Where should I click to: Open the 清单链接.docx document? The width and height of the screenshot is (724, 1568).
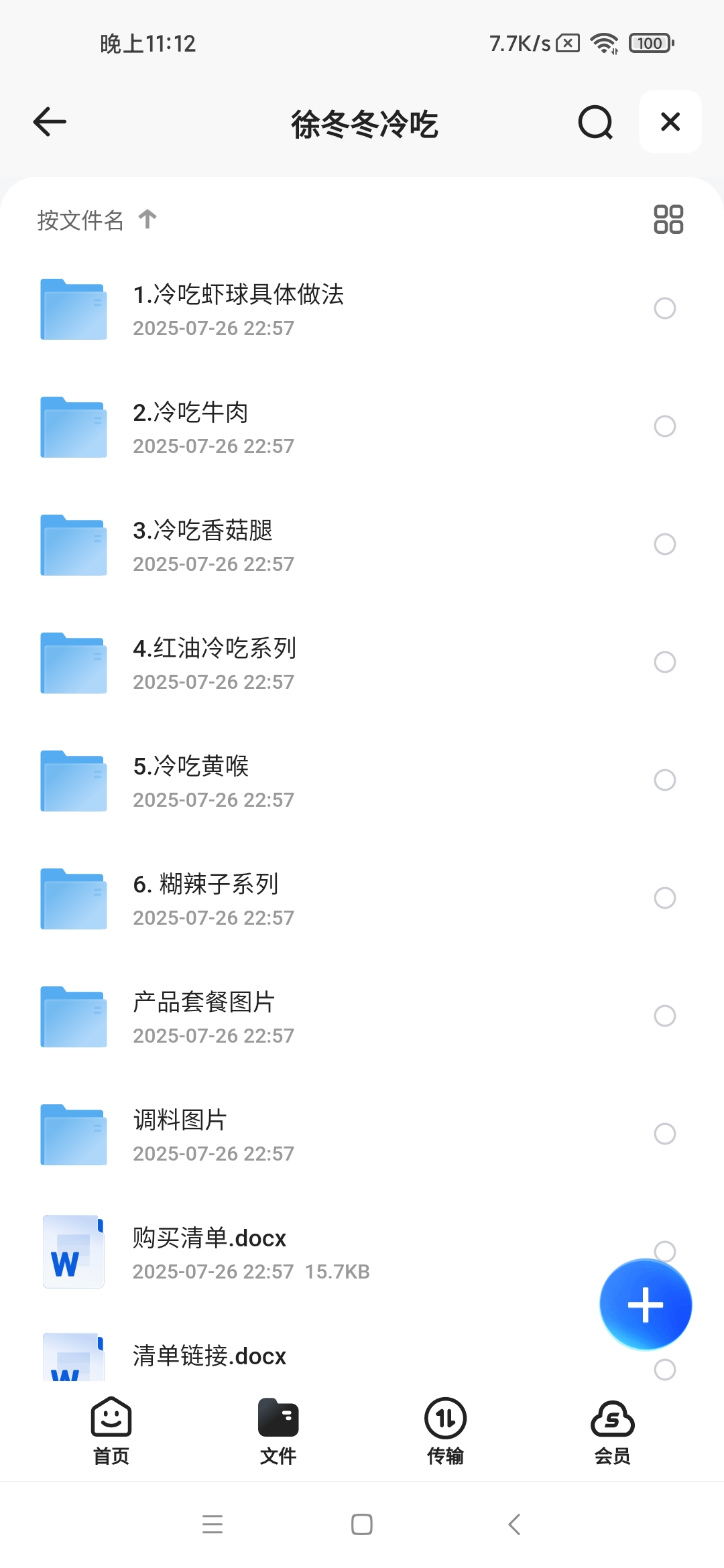pyautogui.click(x=210, y=1356)
